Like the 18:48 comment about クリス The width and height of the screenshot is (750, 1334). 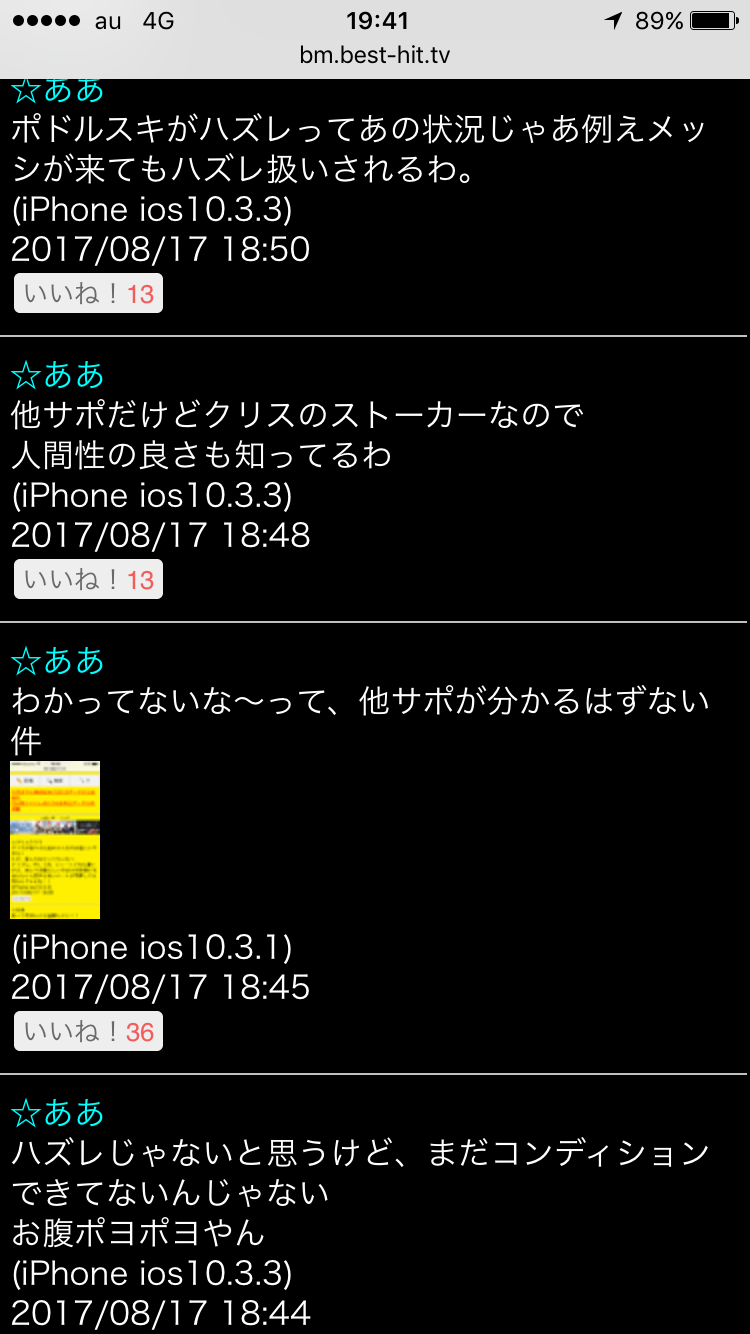(88, 580)
